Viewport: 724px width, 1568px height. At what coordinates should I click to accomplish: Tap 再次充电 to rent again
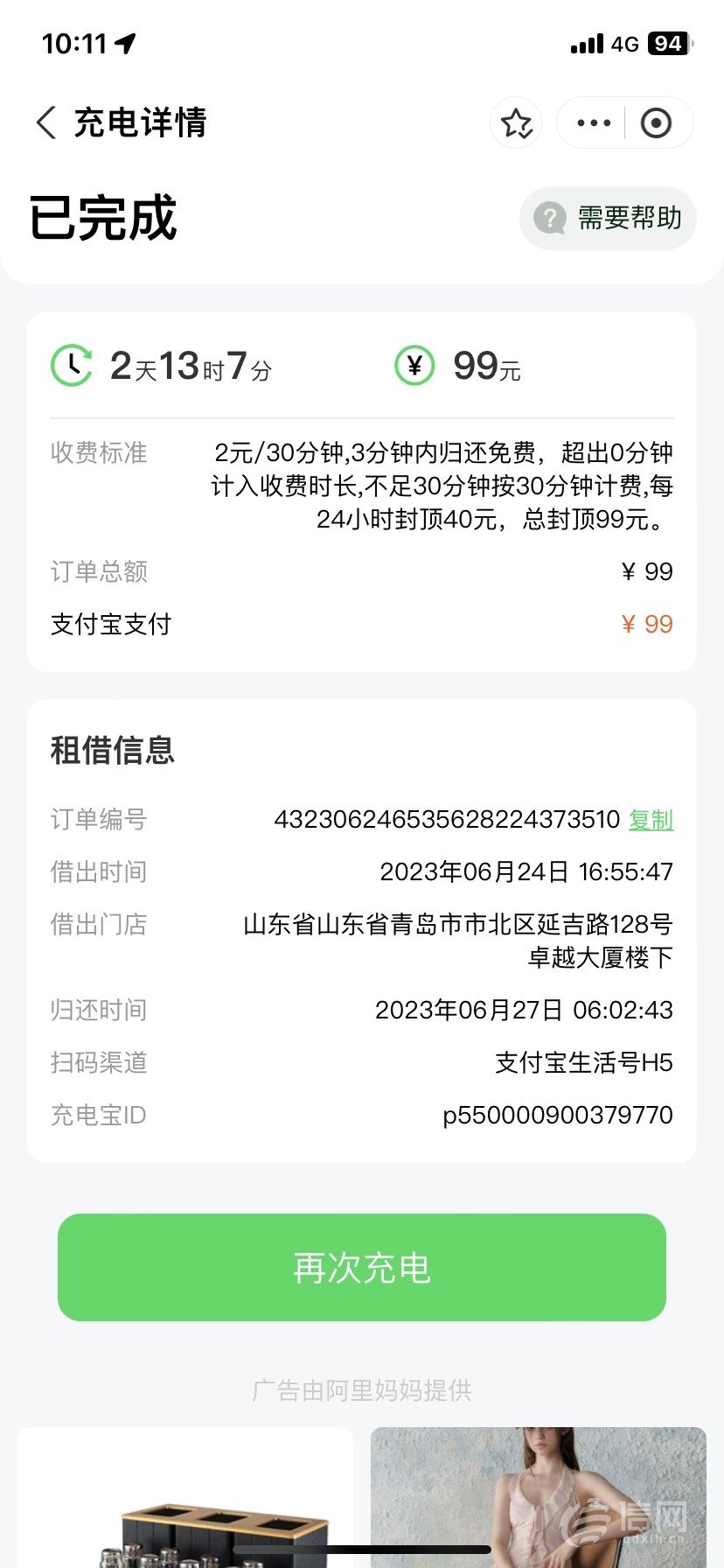pyautogui.click(x=362, y=1268)
